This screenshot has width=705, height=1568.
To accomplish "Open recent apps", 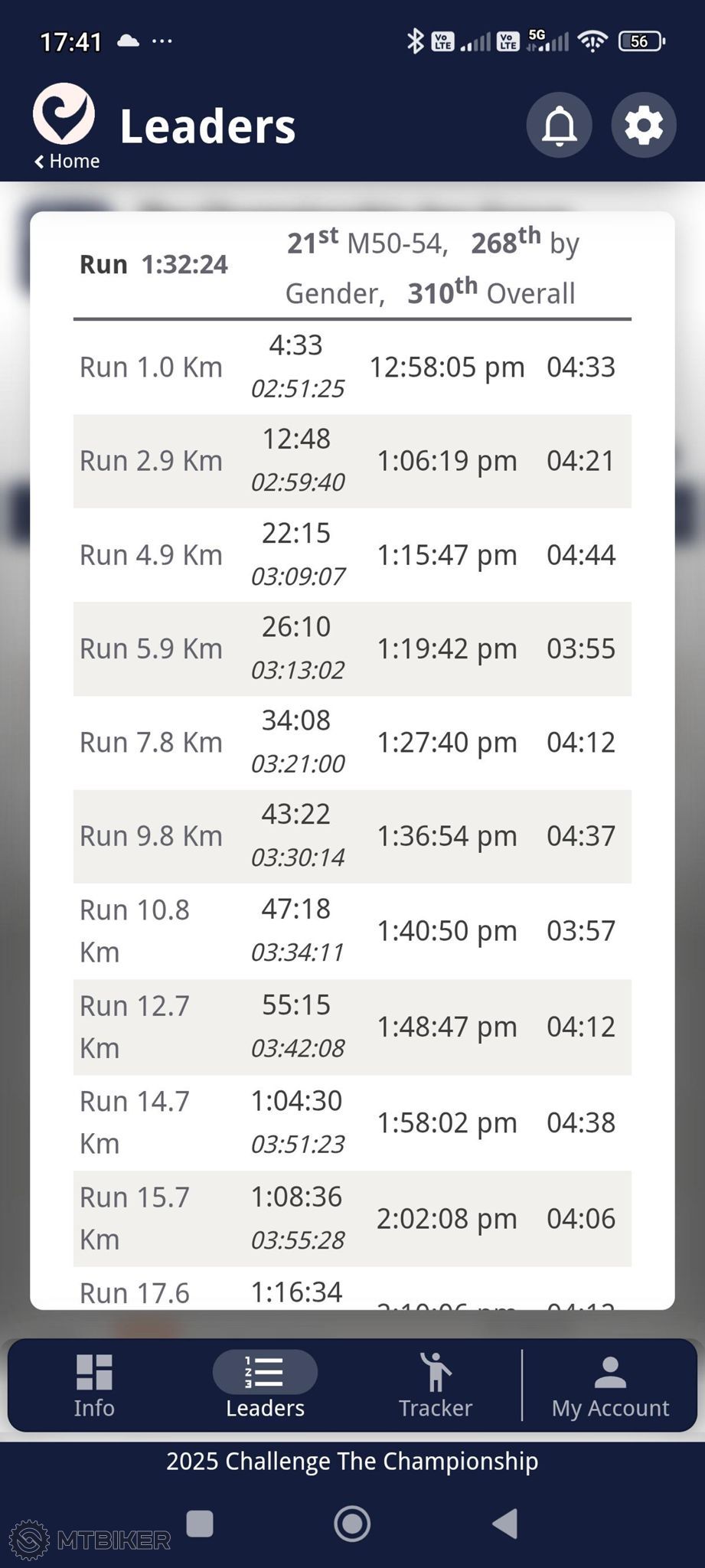I will pyautogui.click(x=200, y=1524).
